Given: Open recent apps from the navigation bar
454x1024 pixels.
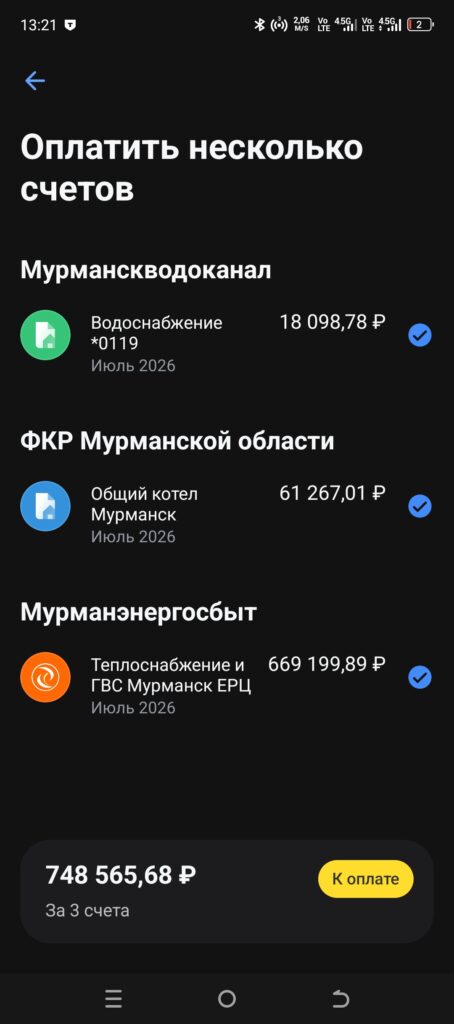Looking at the screenshot, I should coord(114,999).
